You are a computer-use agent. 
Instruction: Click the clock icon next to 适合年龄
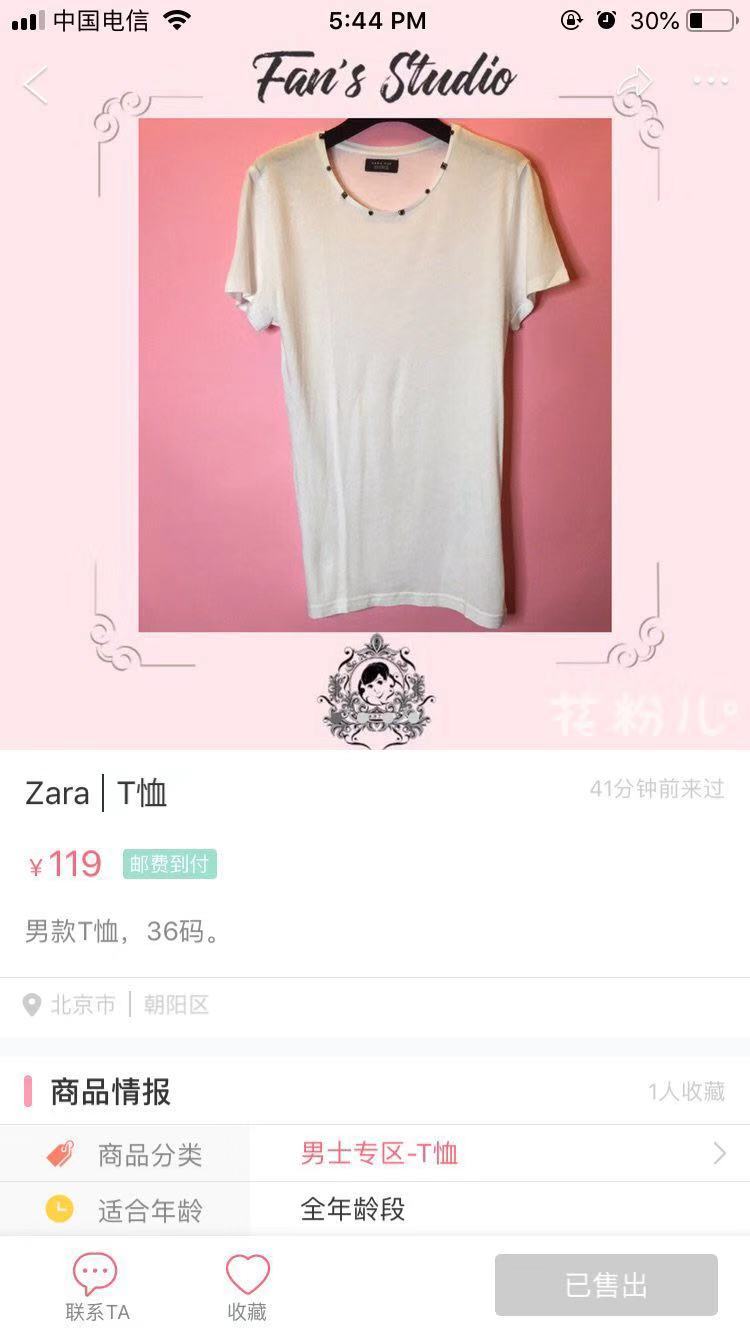[x=60, y=1210]
